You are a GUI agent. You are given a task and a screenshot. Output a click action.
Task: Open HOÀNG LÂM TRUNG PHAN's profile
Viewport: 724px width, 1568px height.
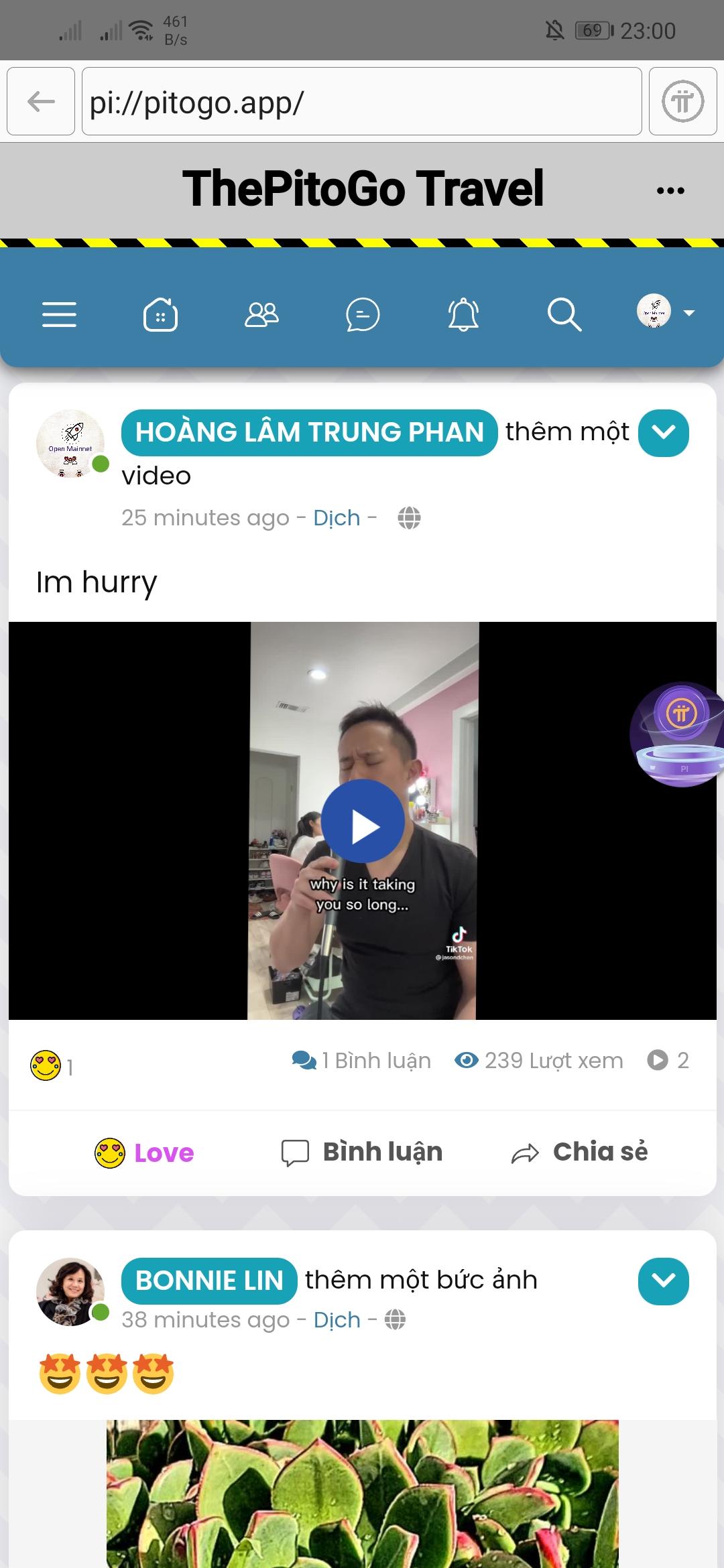coord(309,433)
